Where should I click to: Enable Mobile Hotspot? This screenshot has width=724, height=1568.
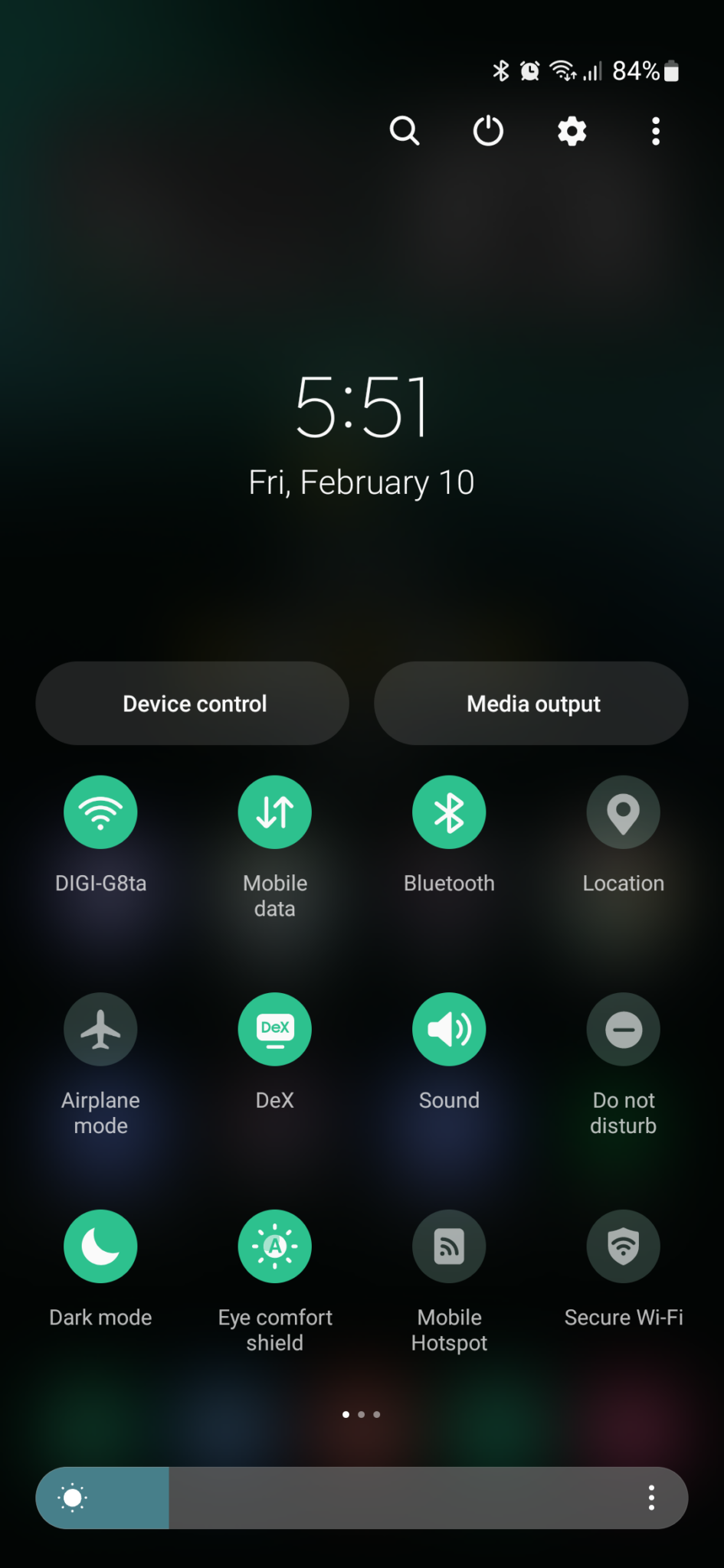pyautogui.click(x=449, y=1246)
